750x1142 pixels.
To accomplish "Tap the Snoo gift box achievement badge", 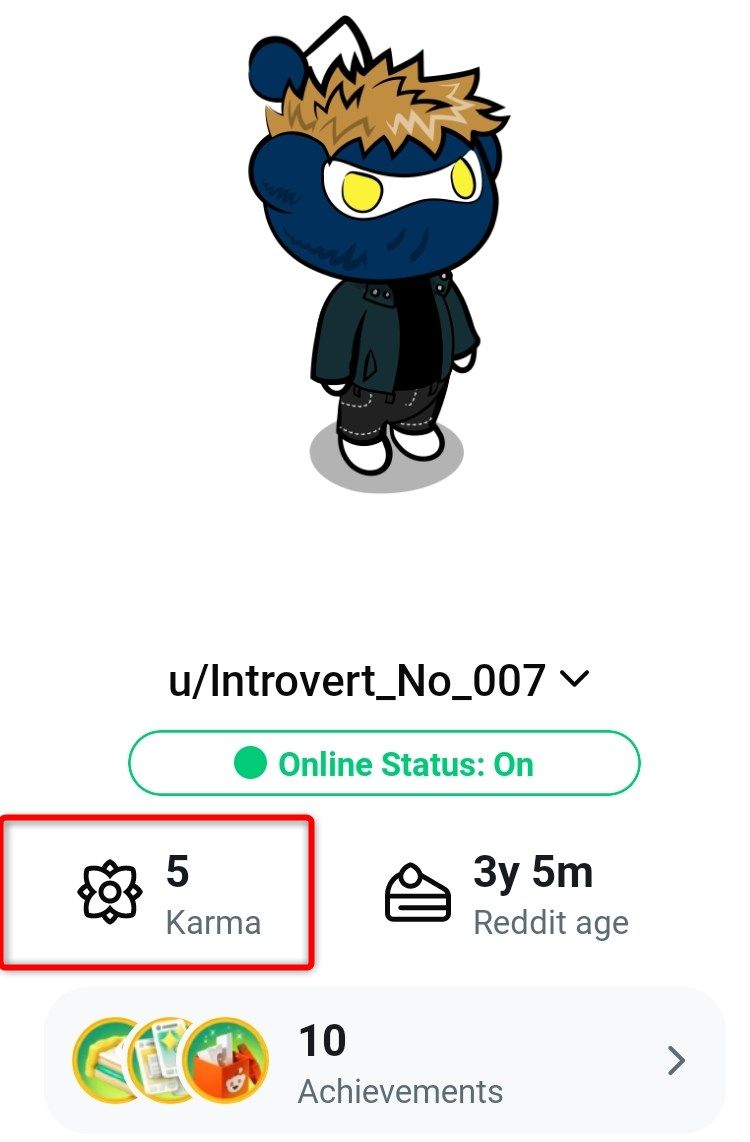I will point(225,1060).
